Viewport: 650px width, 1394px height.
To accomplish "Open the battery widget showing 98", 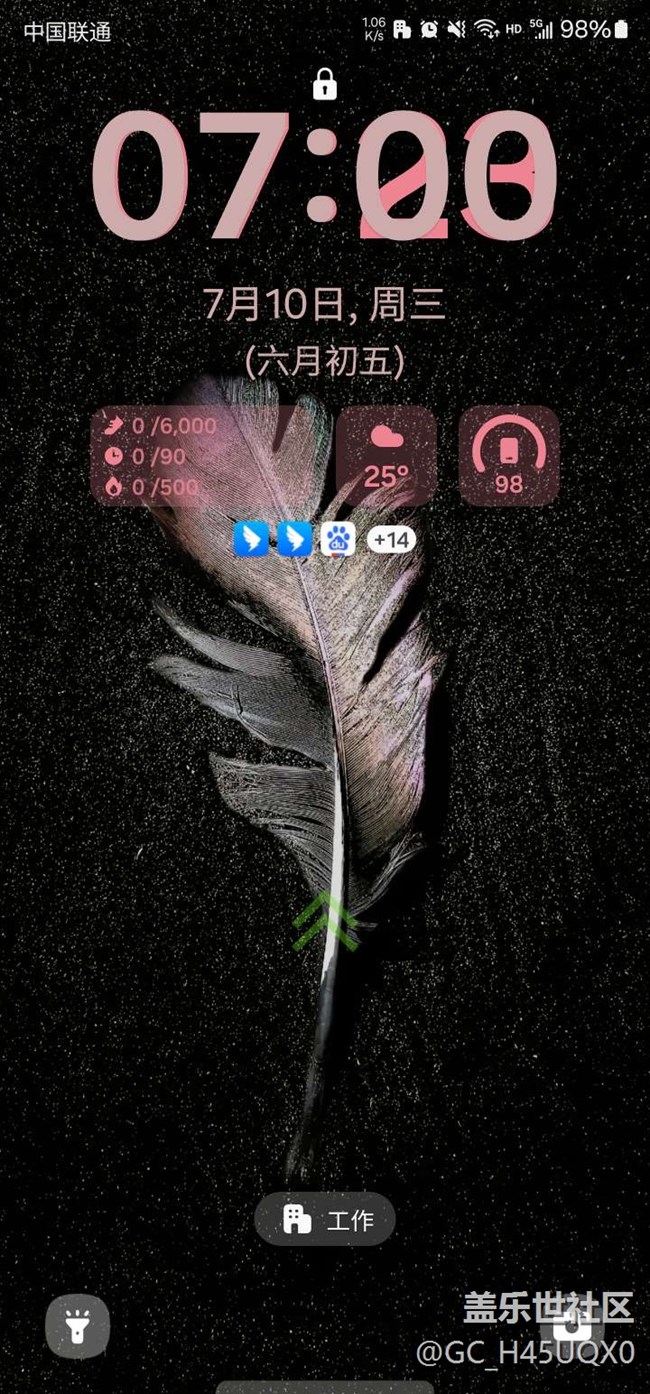I will coord(509,456).
